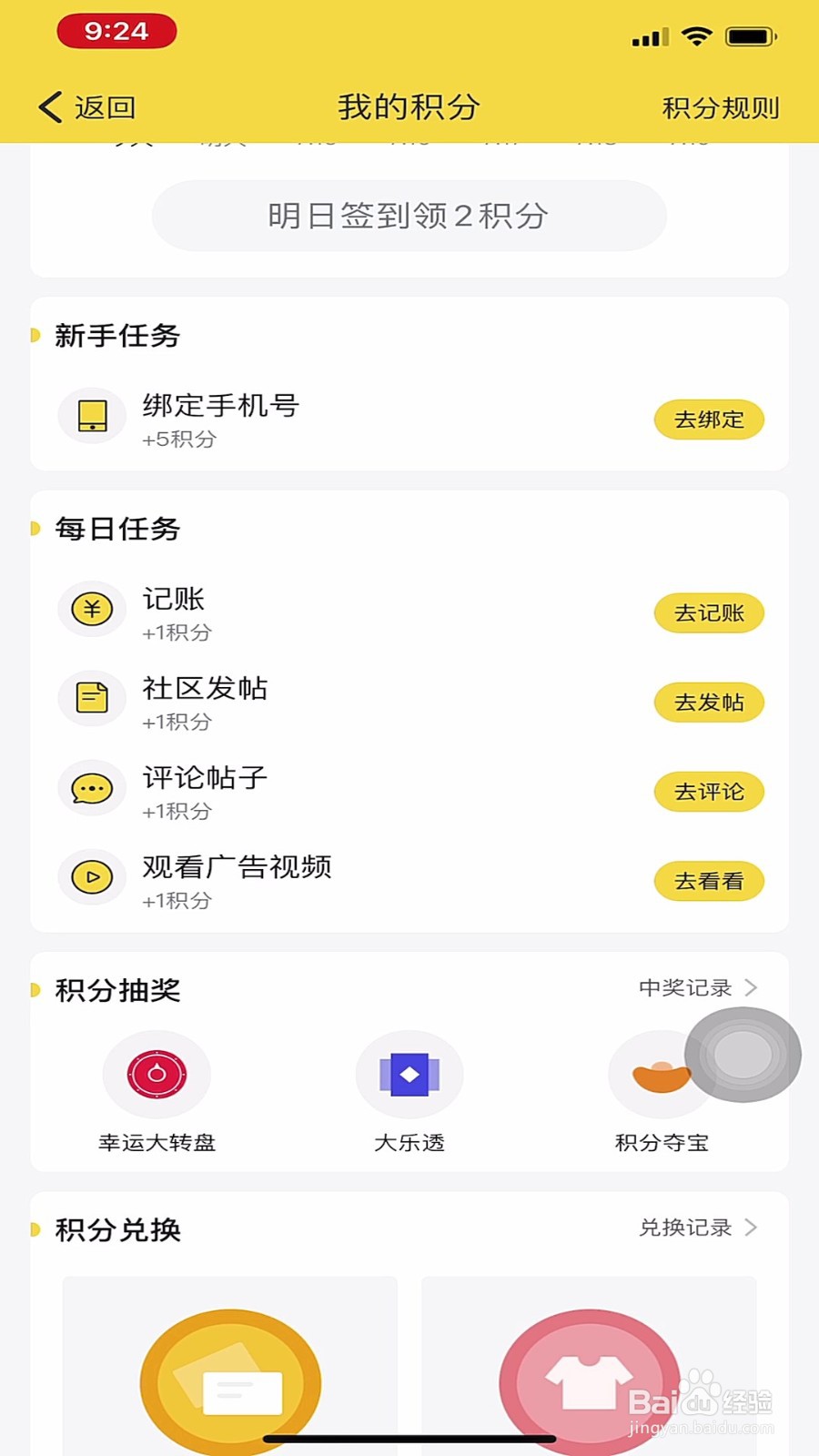Select the 我的积分 title area
This screenshot has height=1456, width=819.
409,106
